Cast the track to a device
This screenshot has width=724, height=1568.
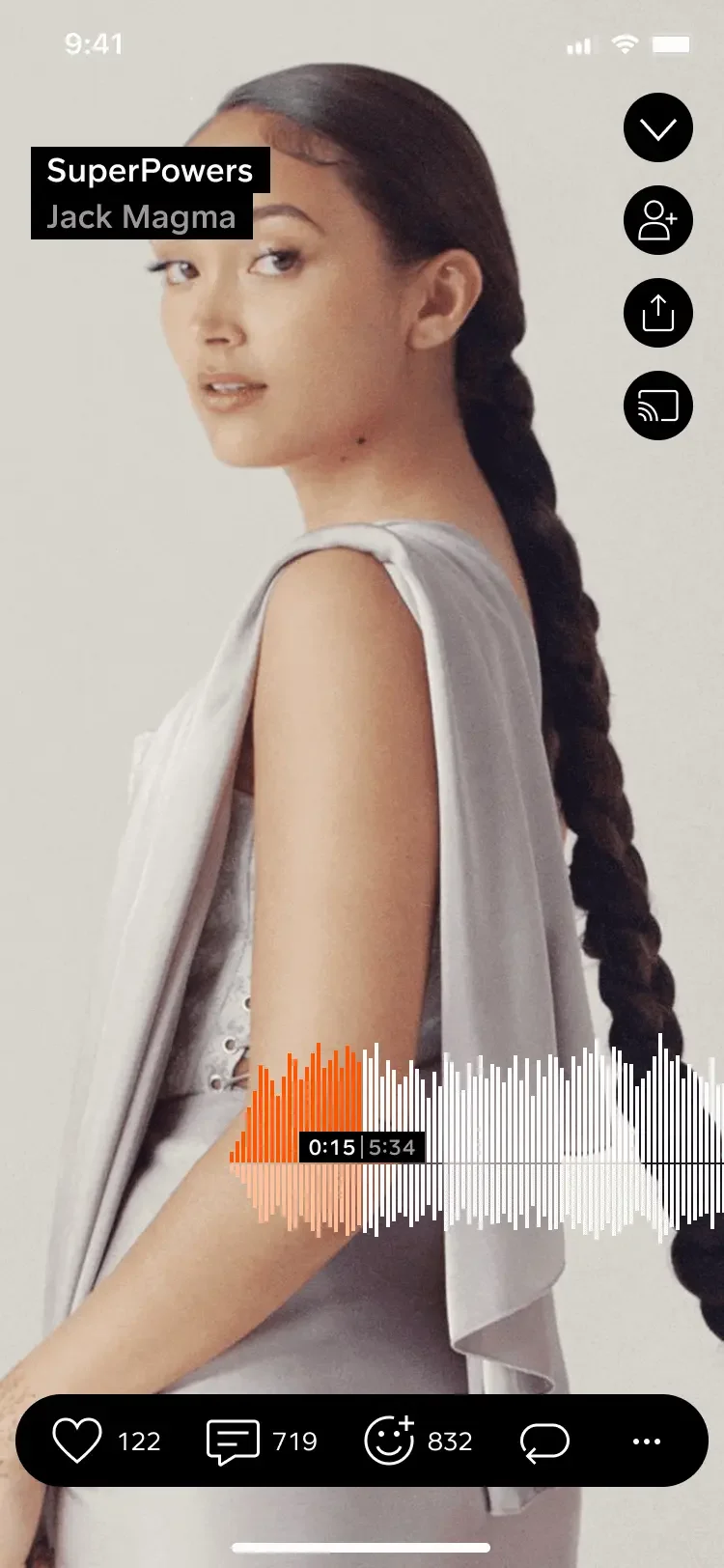tap(658, 406)
